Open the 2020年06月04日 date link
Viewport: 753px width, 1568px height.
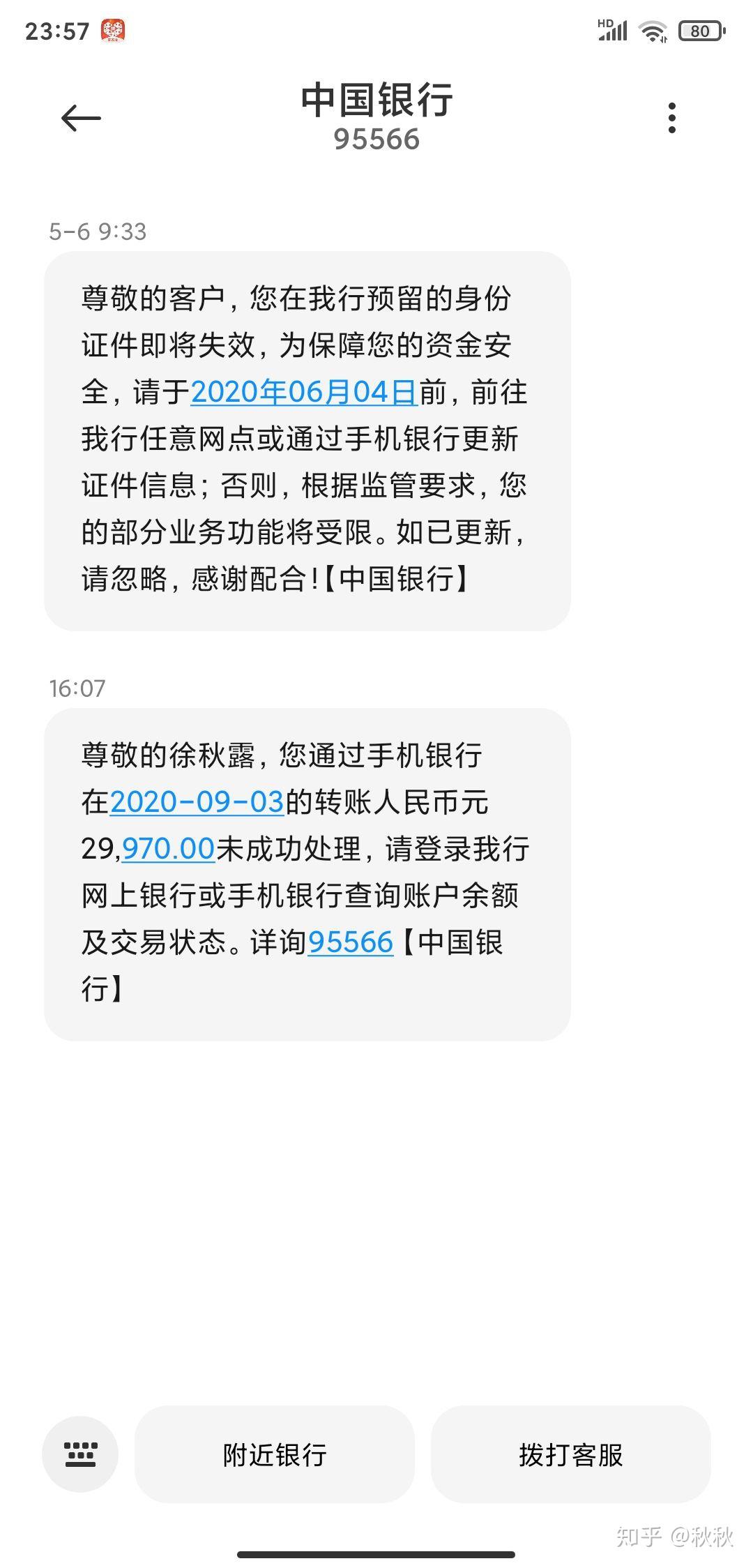click(304, 392)
